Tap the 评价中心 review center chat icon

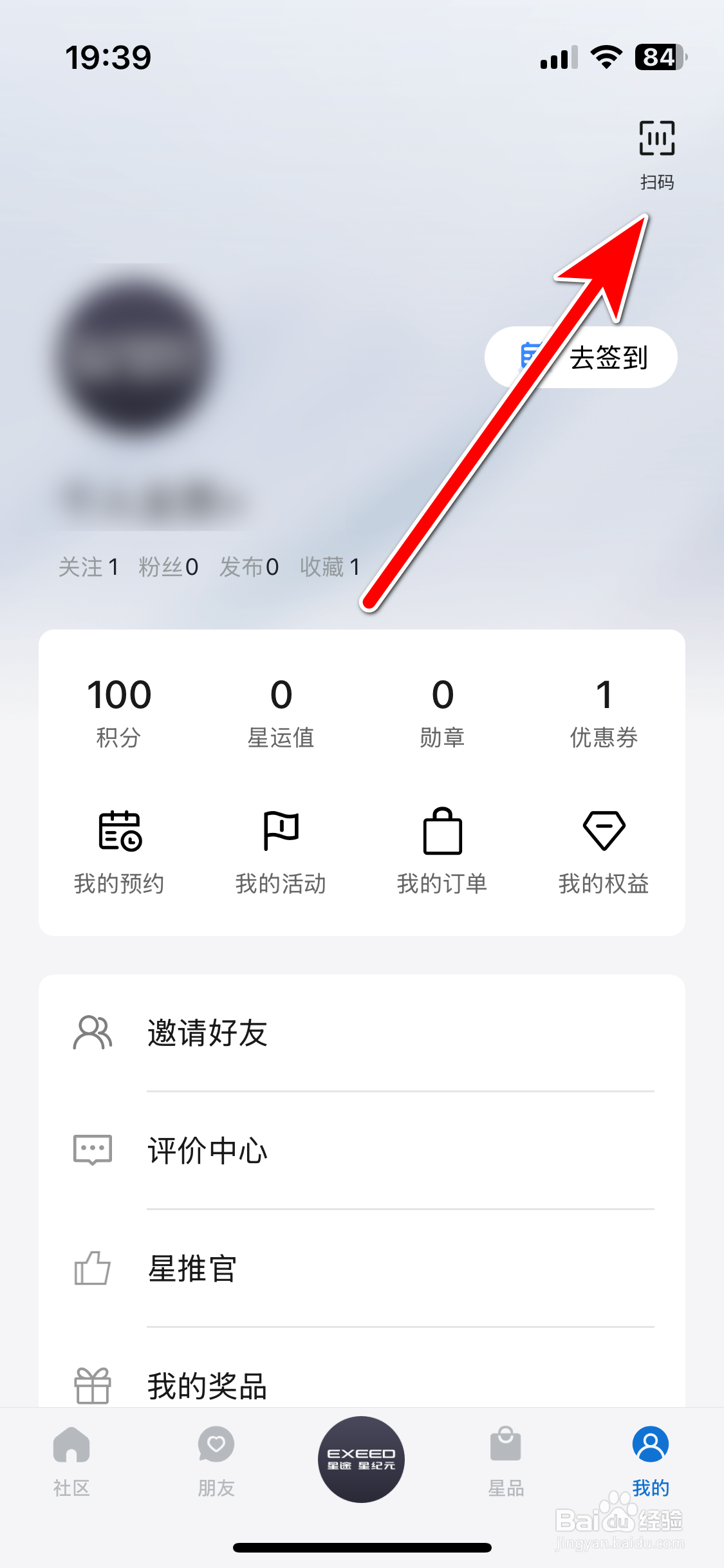coord(92,1150)
